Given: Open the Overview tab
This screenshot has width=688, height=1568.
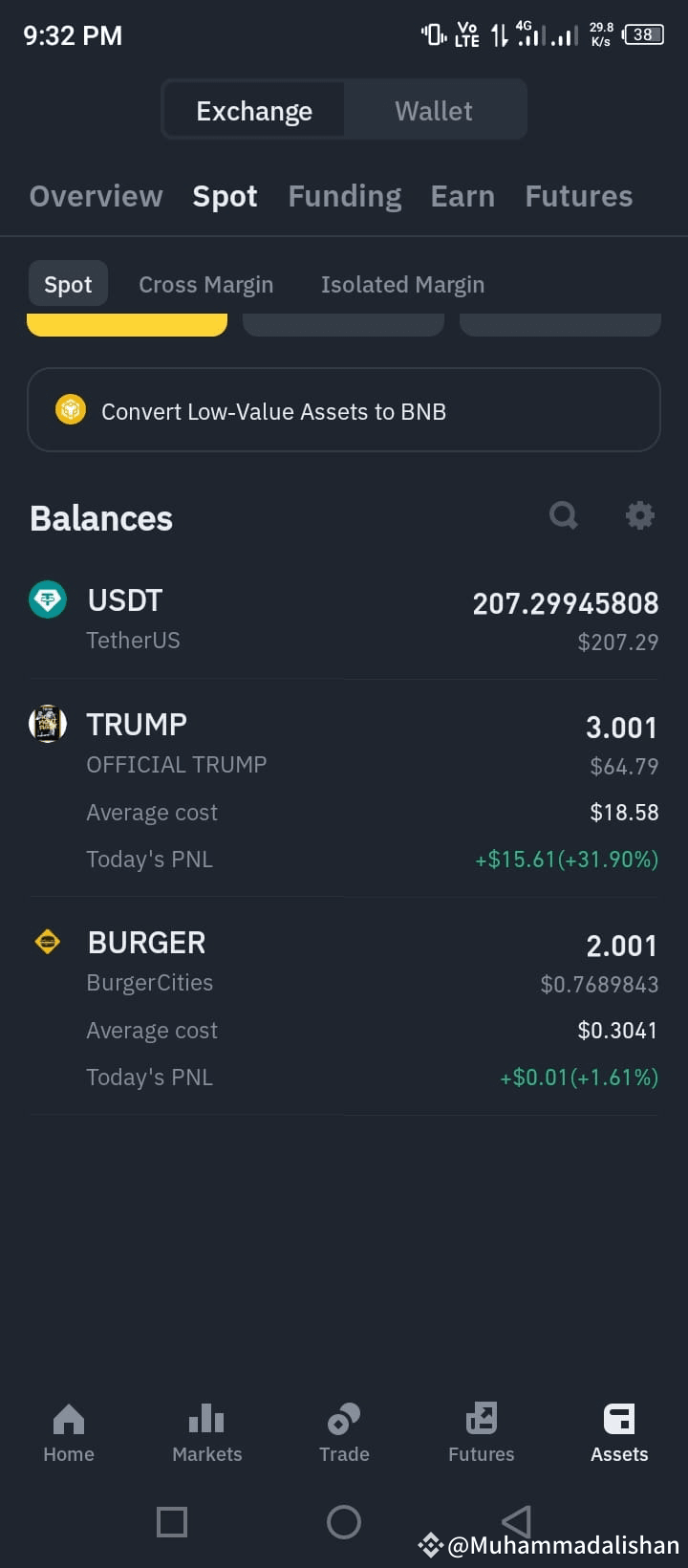Looking at the screenshot, I should (x=97, y=196).
